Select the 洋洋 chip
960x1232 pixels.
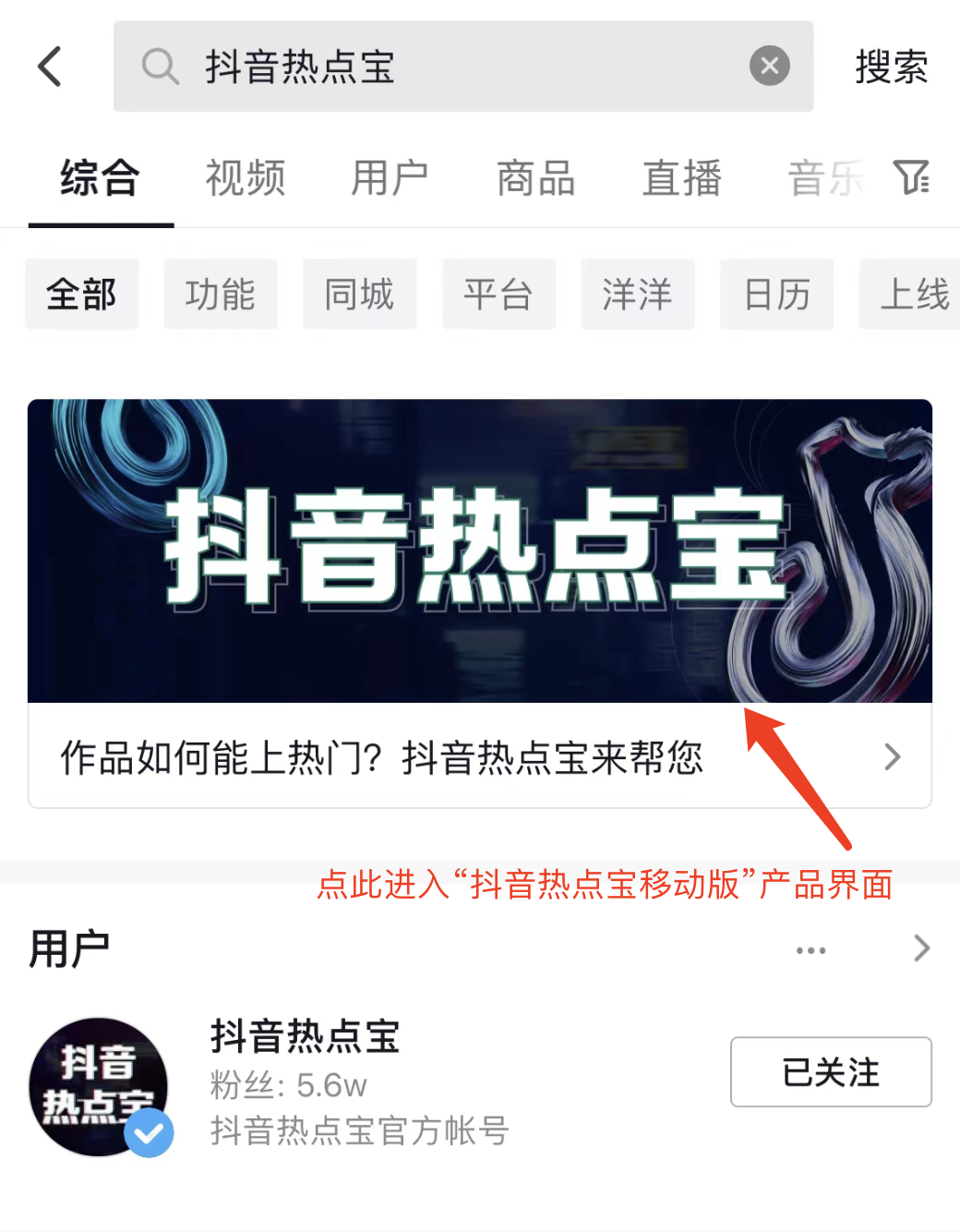pyautogui.click(x=637, y=295)
